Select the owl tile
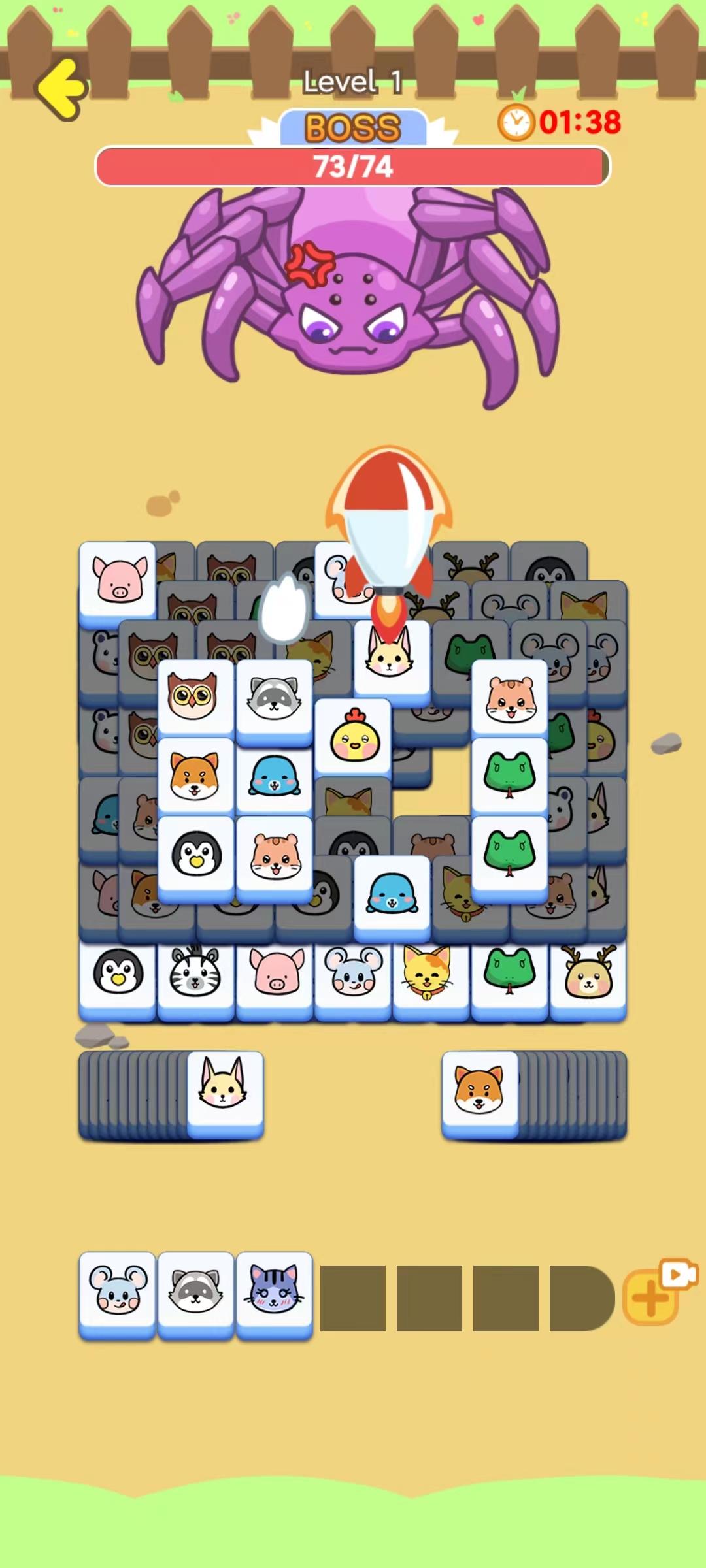Viewport: 706px width, 1568px height. point(195,696)
